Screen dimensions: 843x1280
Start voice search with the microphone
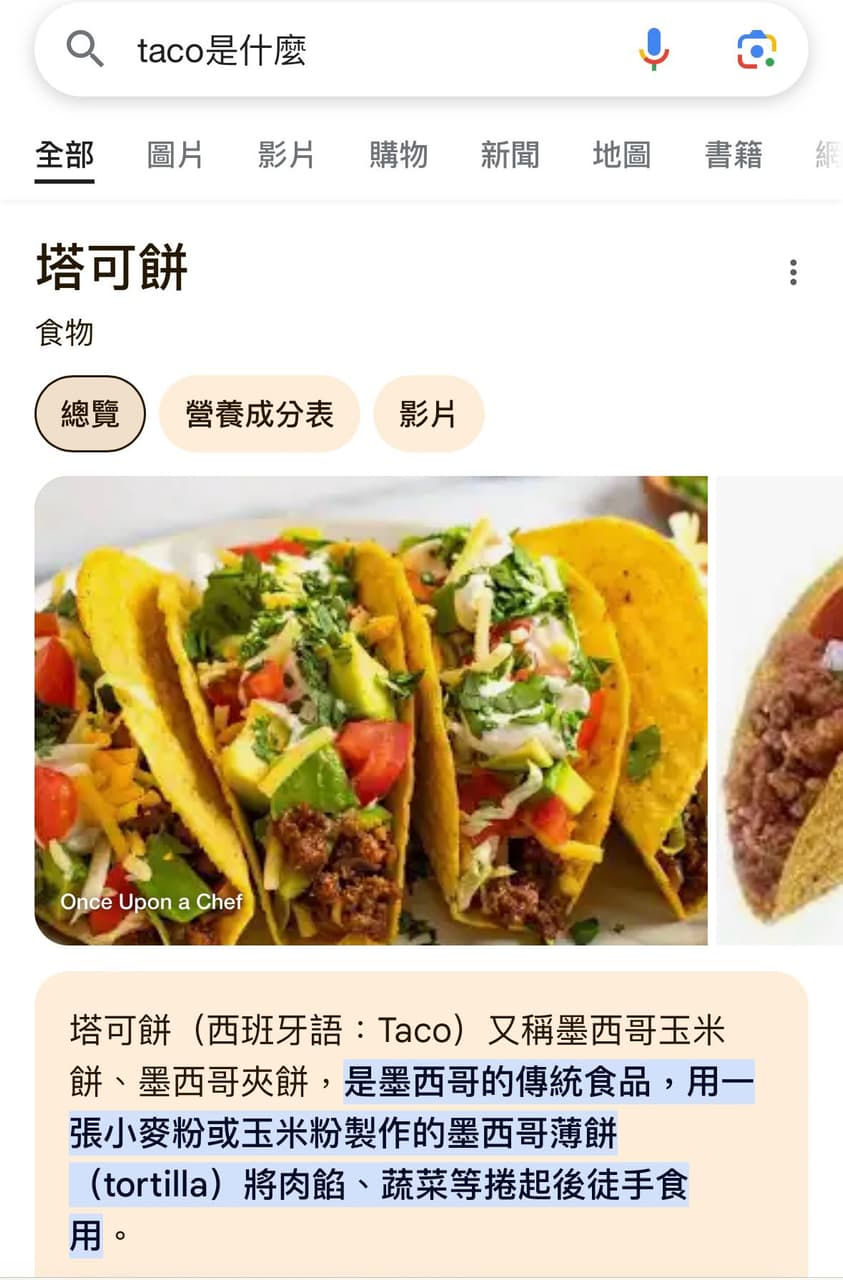[x=654, y=49]
